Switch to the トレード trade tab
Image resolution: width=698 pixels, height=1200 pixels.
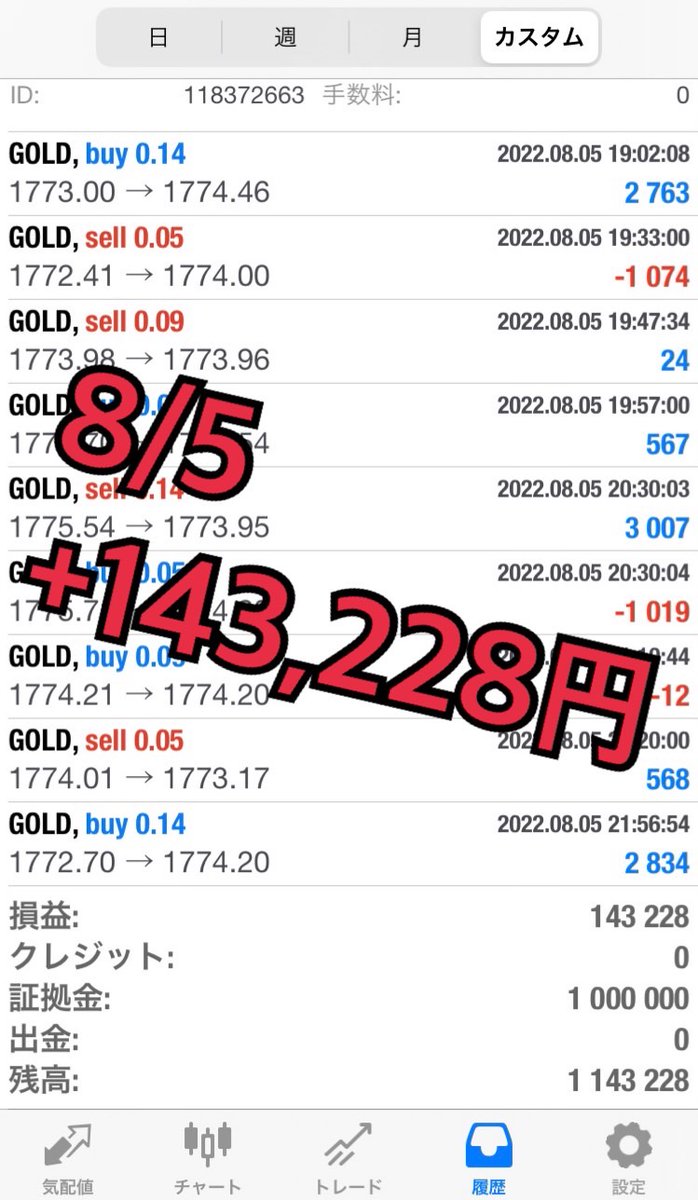point(348,1156)
